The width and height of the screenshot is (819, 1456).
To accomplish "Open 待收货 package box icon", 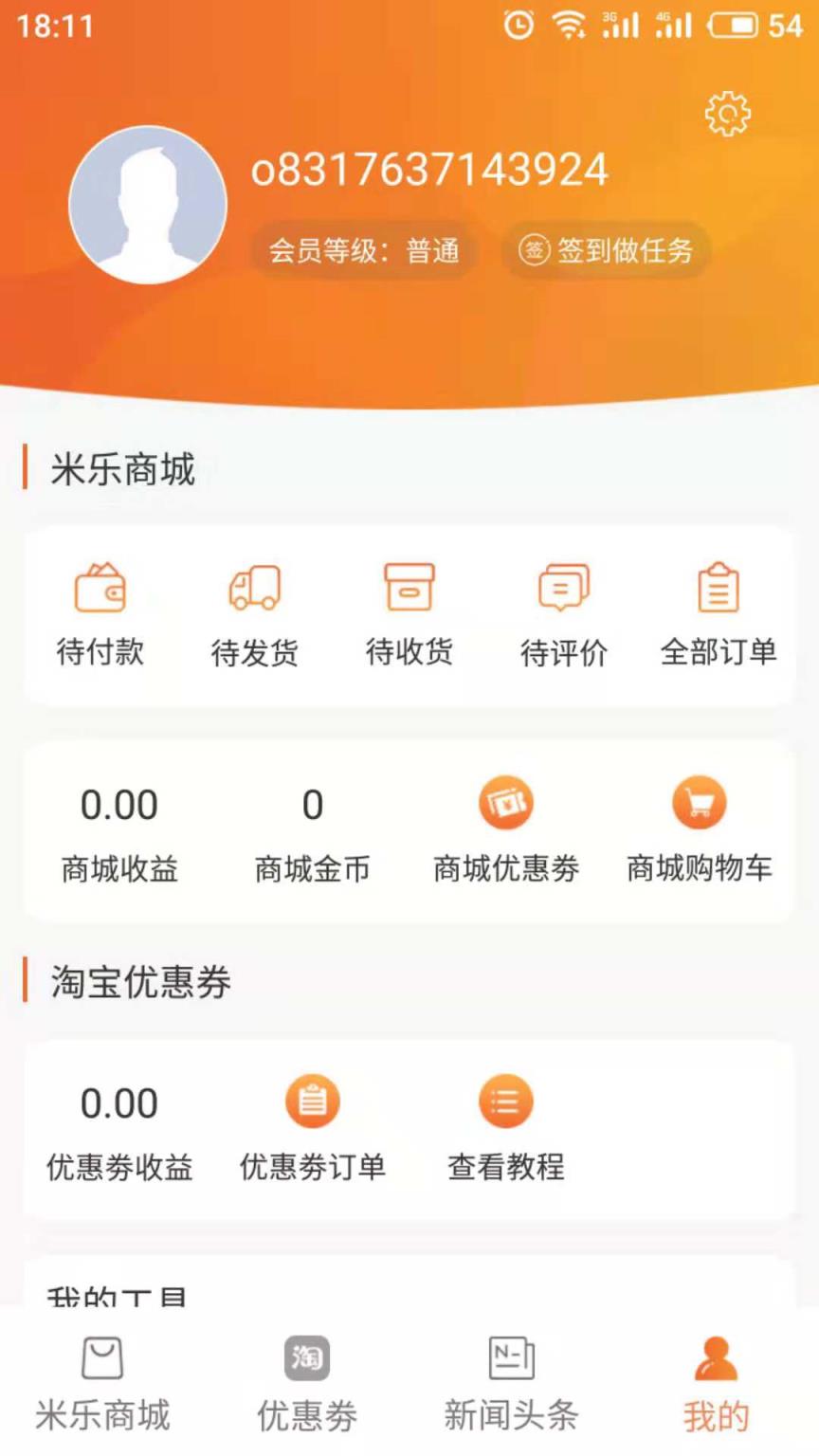I will [x=409, y=588].
